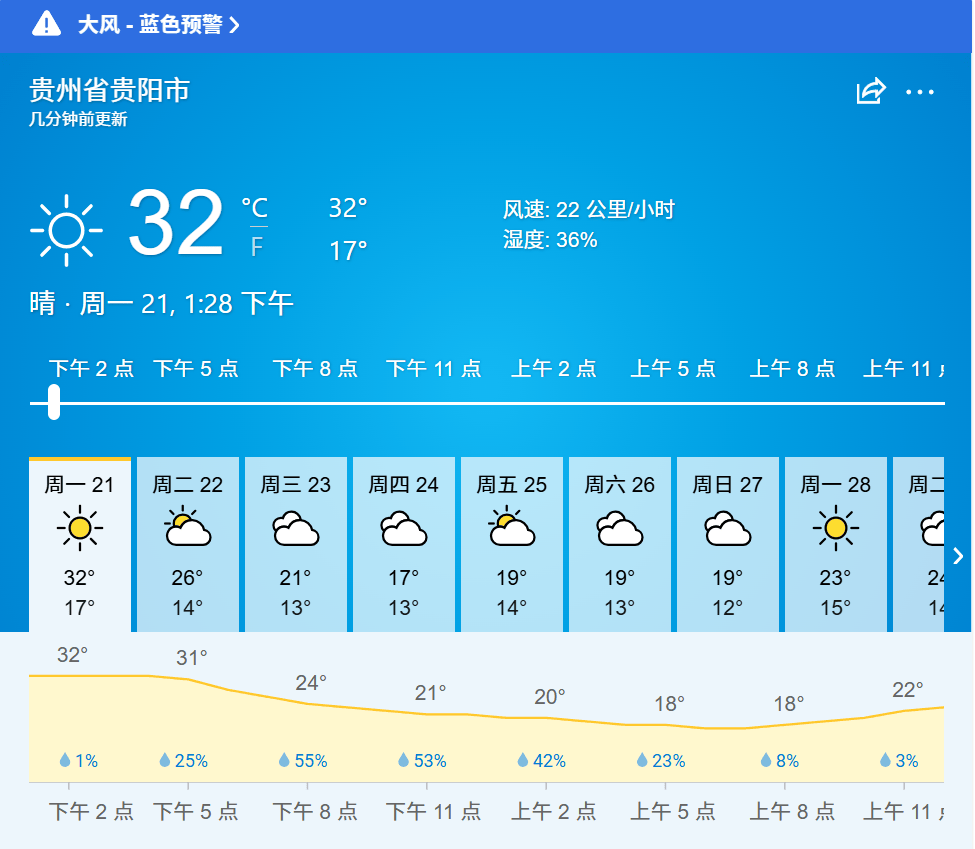Select the 周一 21 forecast card
The width and height of the screenshot is (975, 849).
pyautogui.click(x=80, y=545)
